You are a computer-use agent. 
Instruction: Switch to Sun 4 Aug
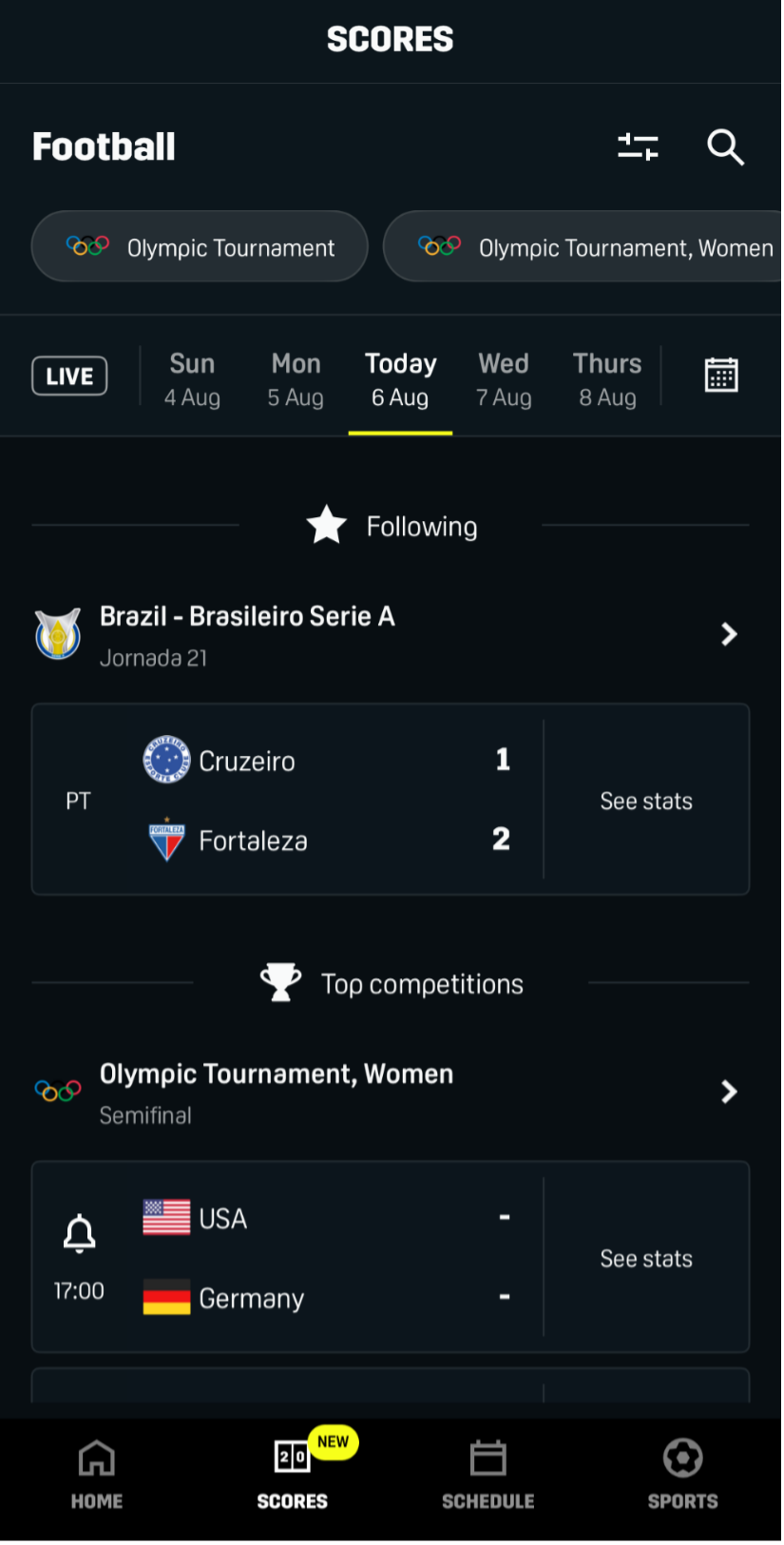(192, 379)
